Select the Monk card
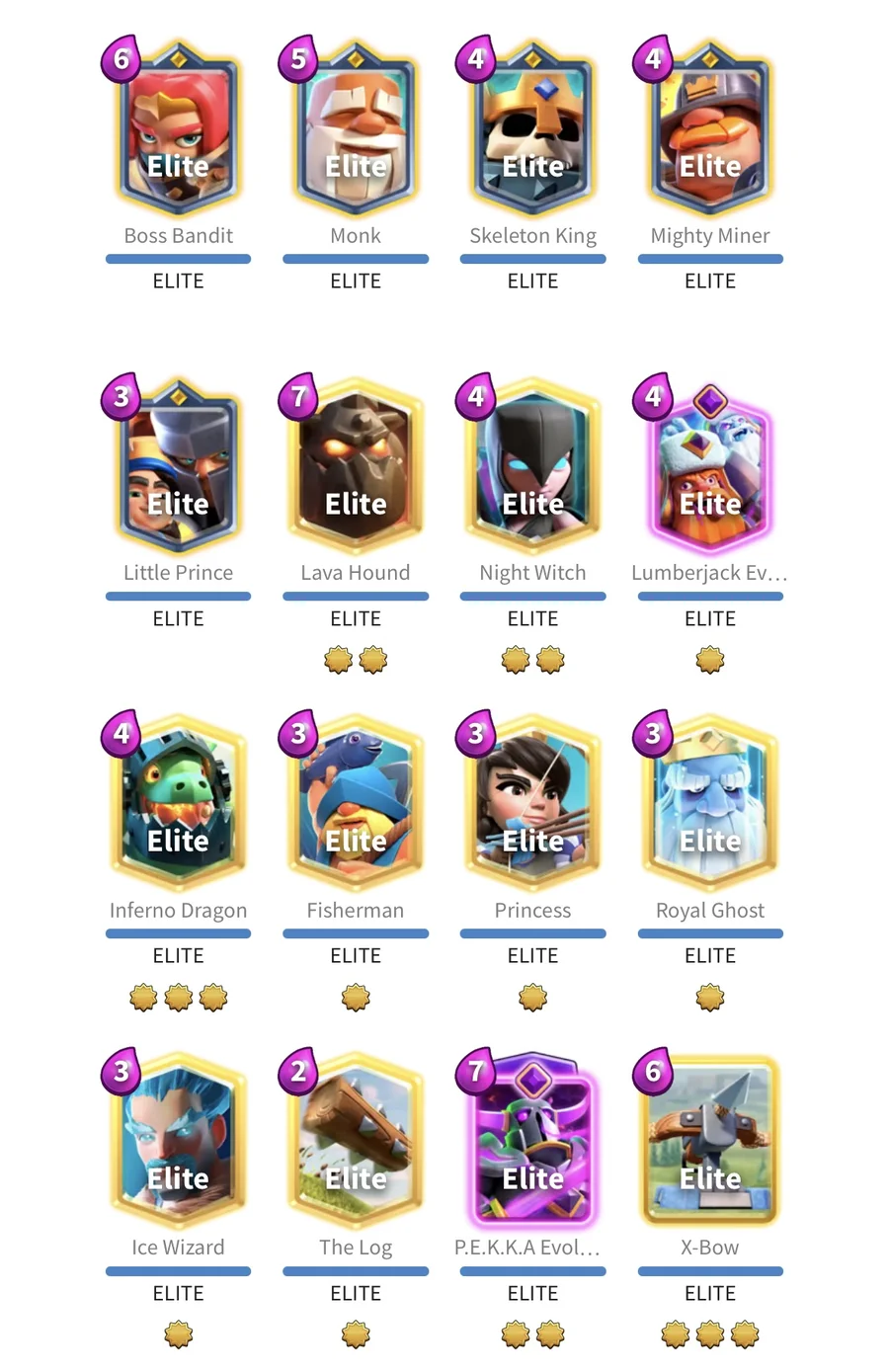The height and width of the screenshot is (1372, 889). pos(356,130)
